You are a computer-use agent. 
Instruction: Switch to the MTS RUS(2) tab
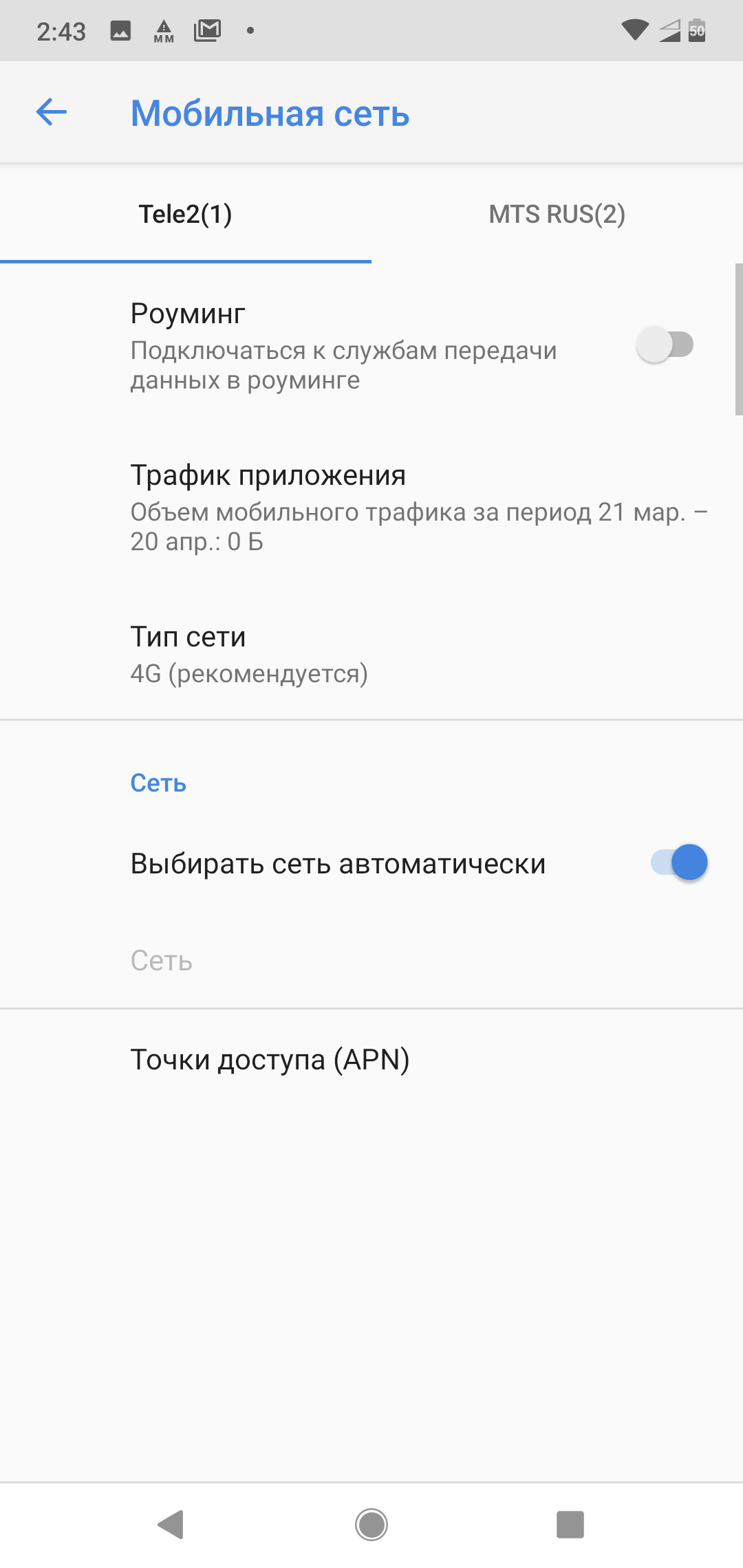pyautogui.click(x=557, y=214)
